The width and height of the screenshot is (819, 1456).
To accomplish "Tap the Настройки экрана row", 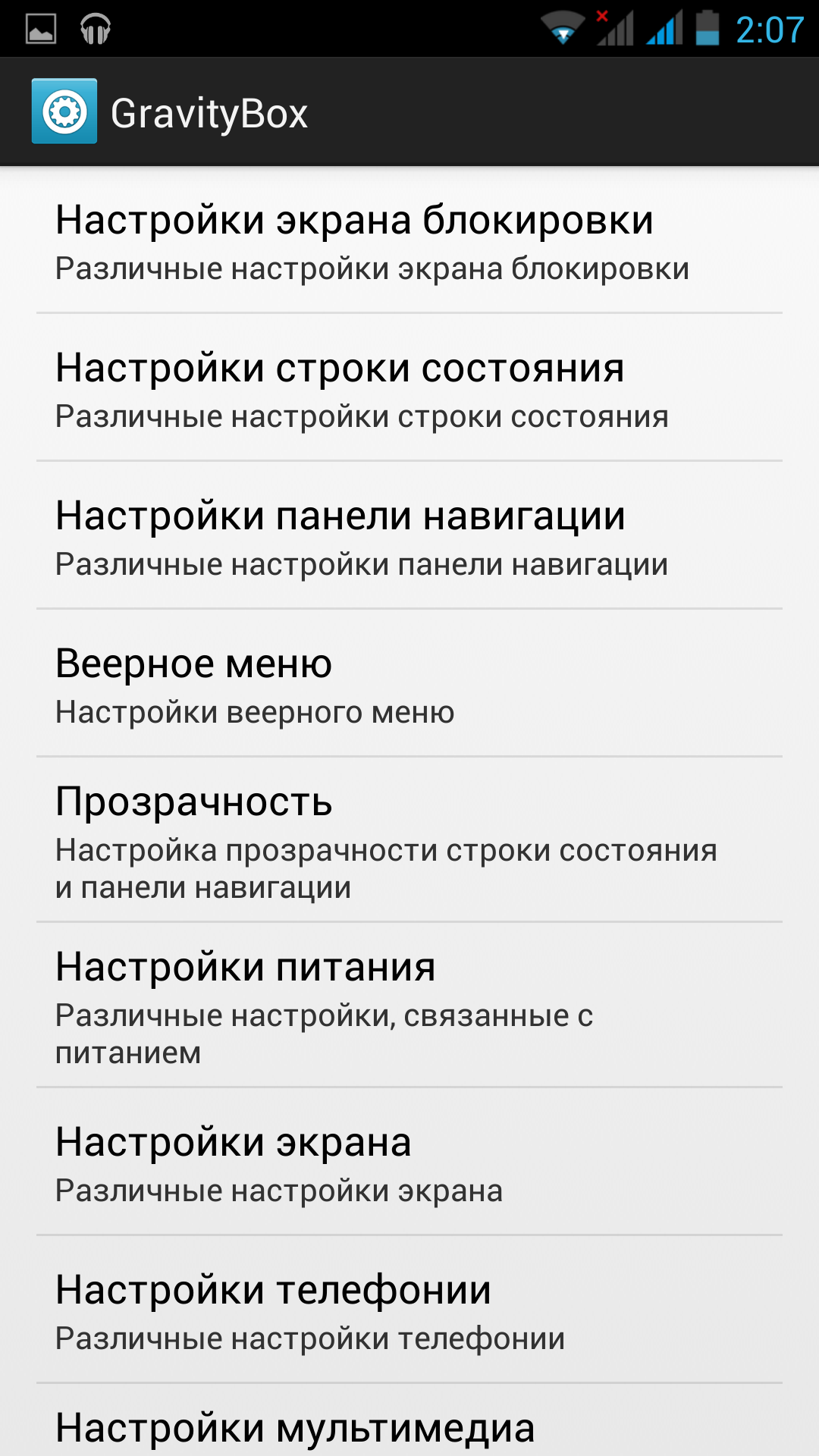I will [x=409, y=1161].
